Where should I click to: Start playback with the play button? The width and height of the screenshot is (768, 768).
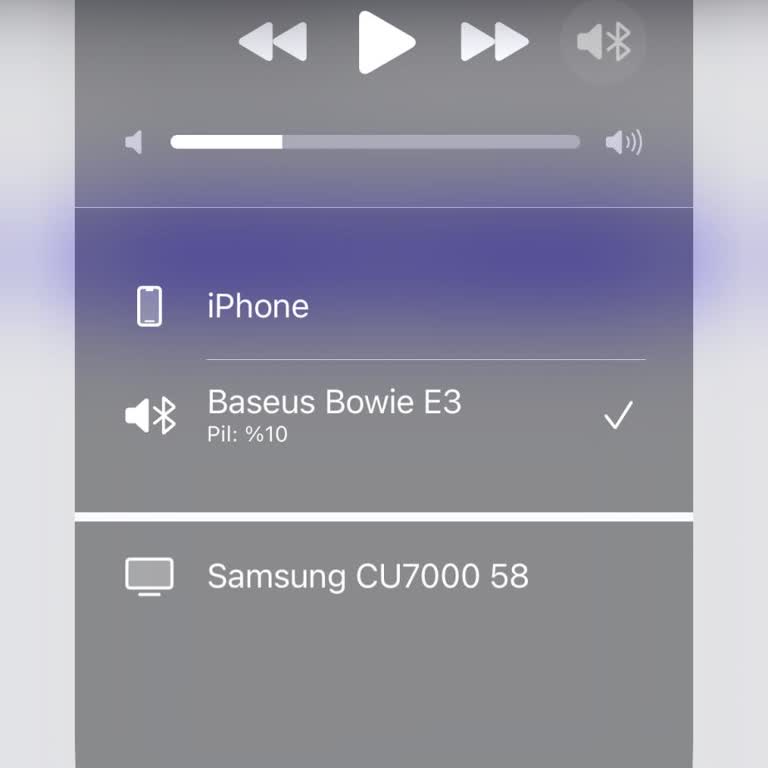click(x=386, y=42)
